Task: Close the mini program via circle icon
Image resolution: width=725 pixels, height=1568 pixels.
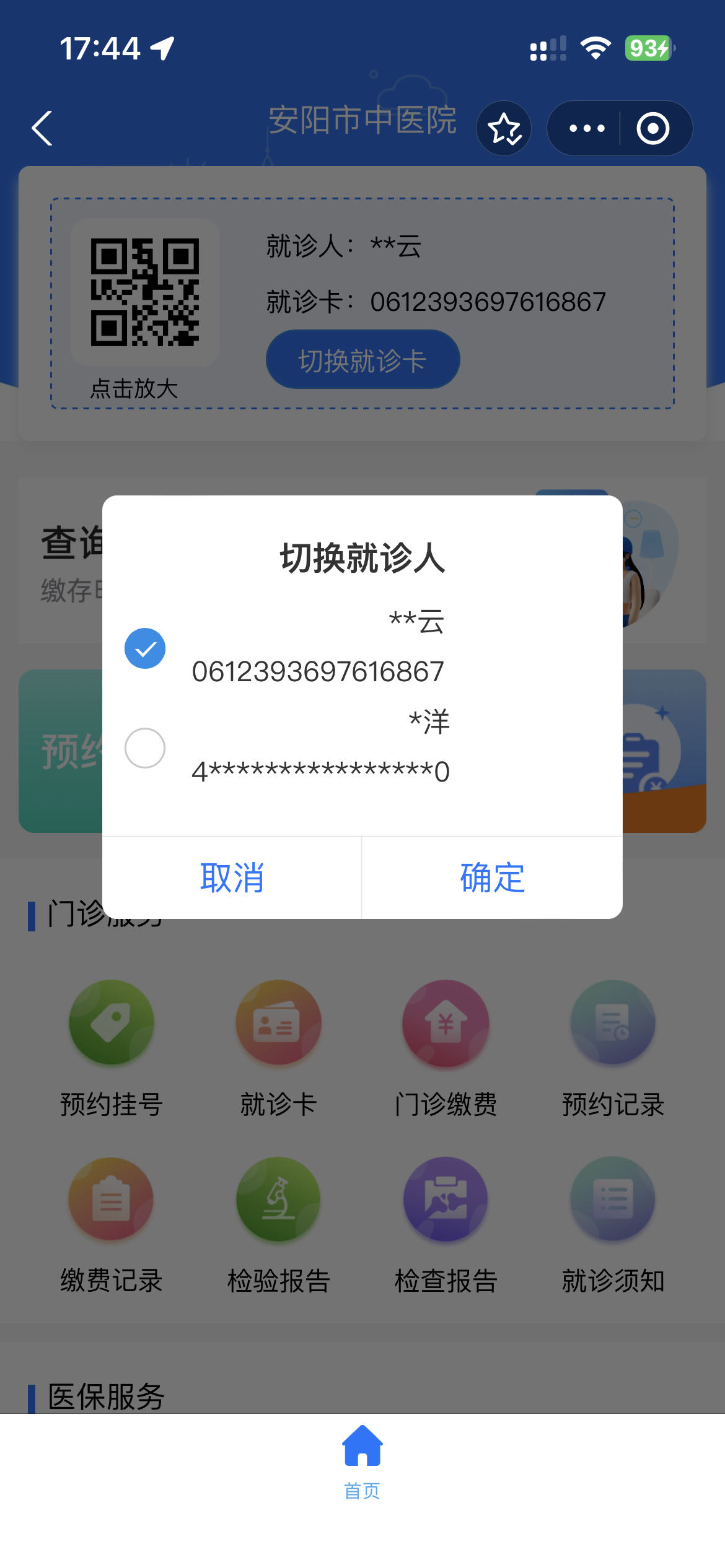Action: [x=653, y=128]
